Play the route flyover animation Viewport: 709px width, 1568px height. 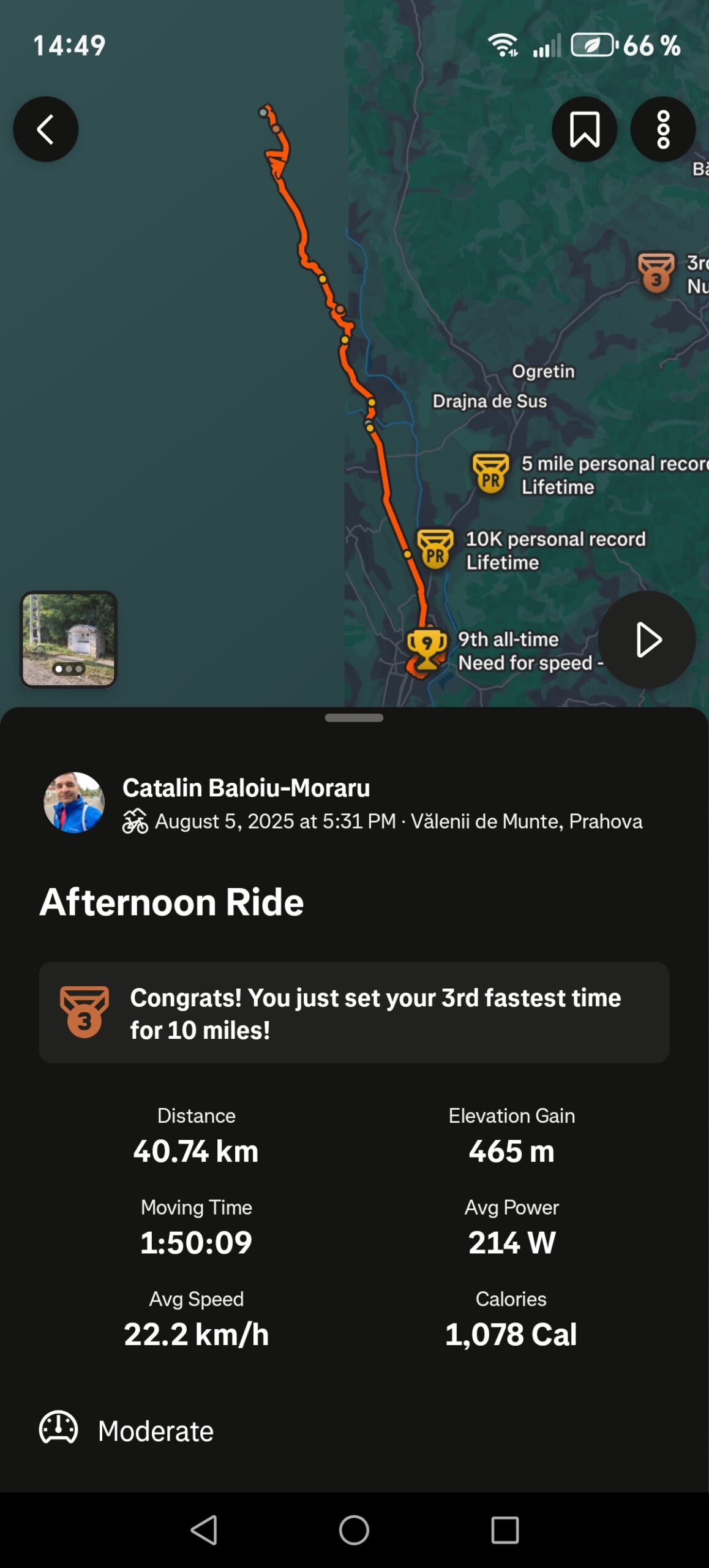pos(647,639)
